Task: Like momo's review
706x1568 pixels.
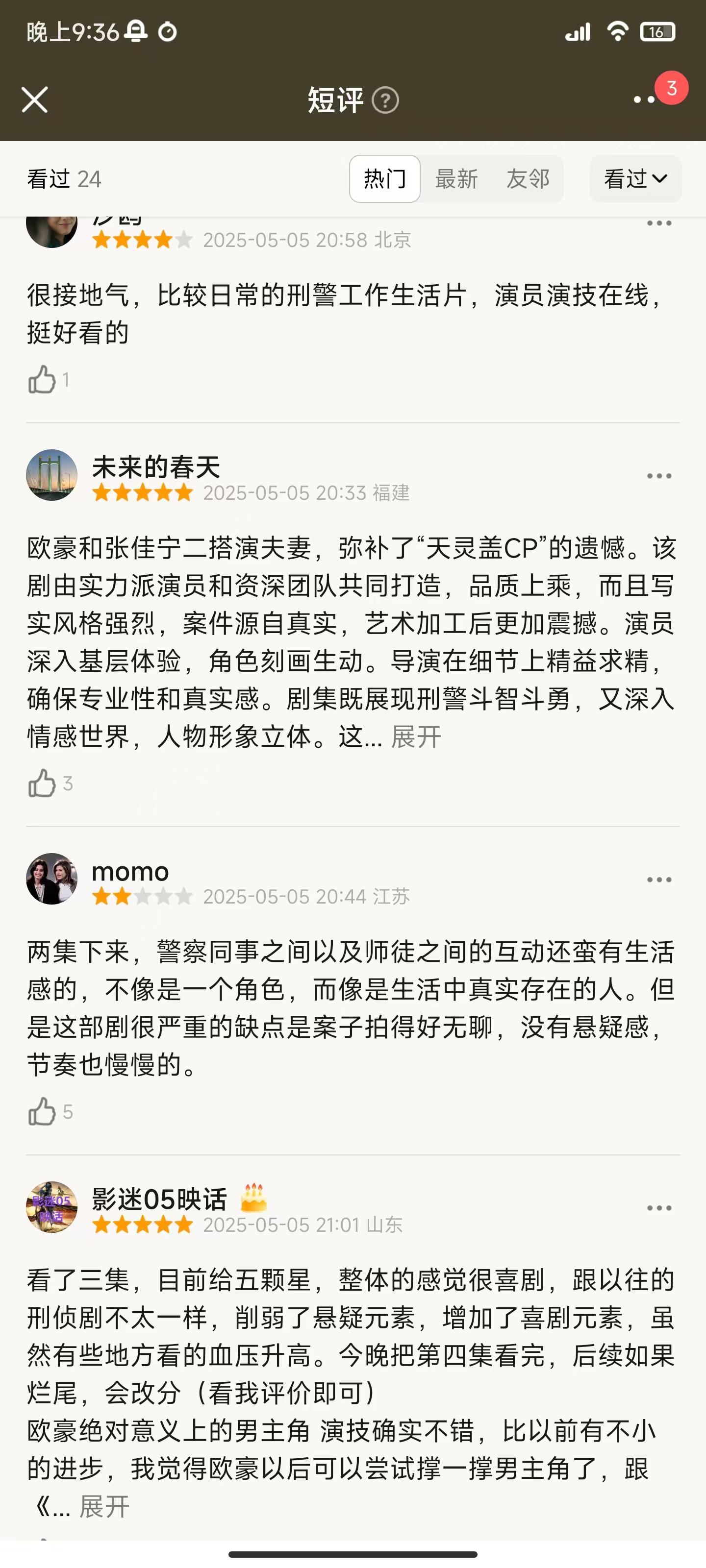Action: pyautogui.click(x=42, y=1112)
